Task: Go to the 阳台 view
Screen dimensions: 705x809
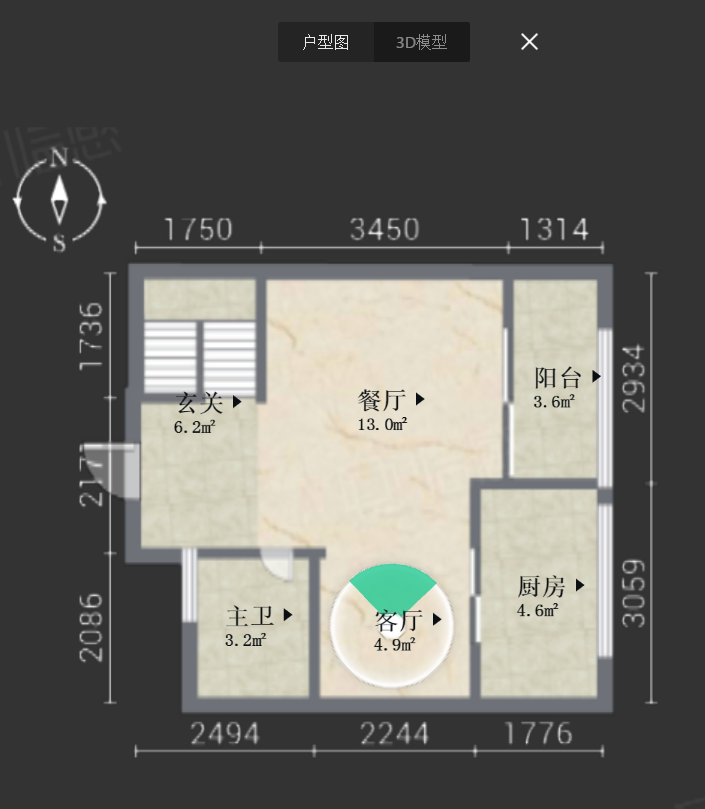Action: tap(567, 377)
